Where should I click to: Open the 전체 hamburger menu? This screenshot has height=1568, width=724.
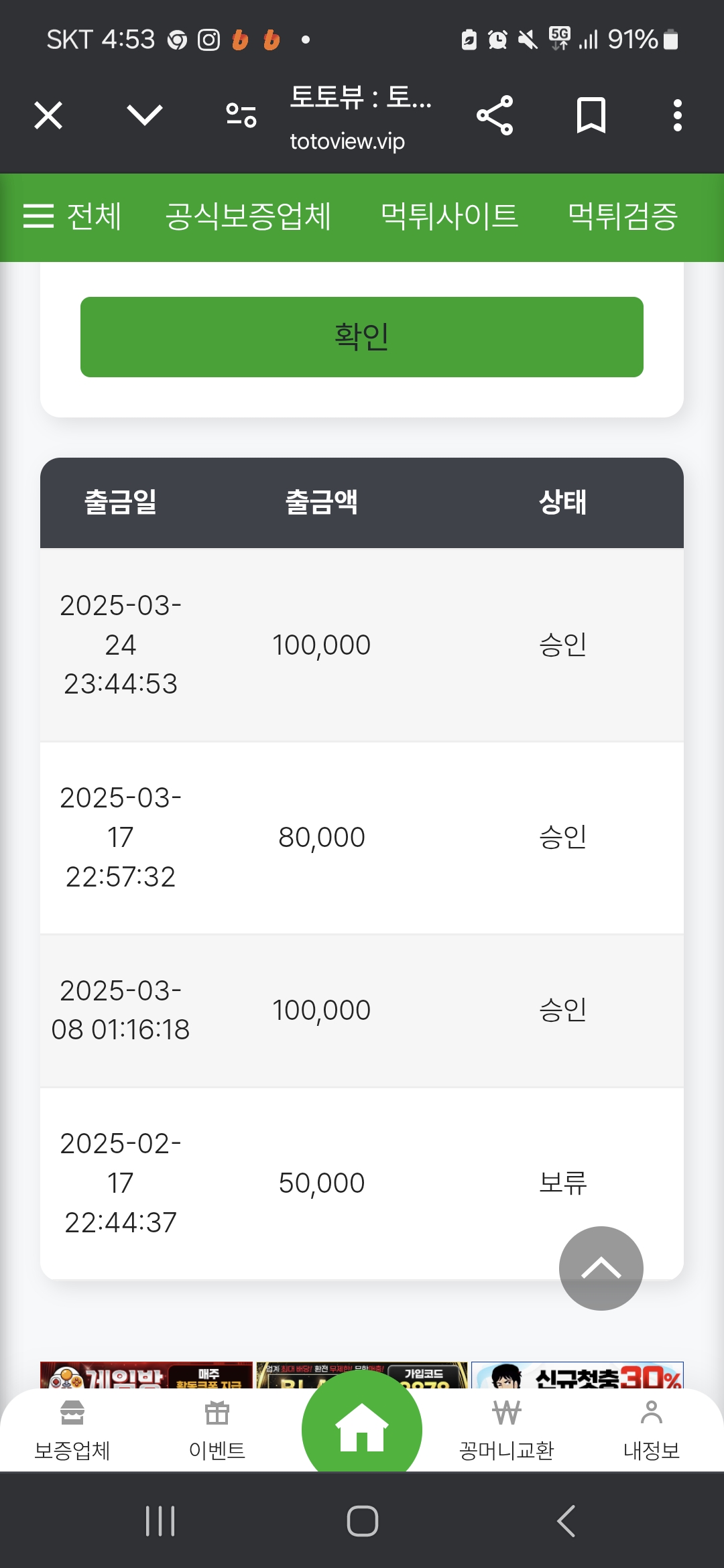tap(72, 216)
